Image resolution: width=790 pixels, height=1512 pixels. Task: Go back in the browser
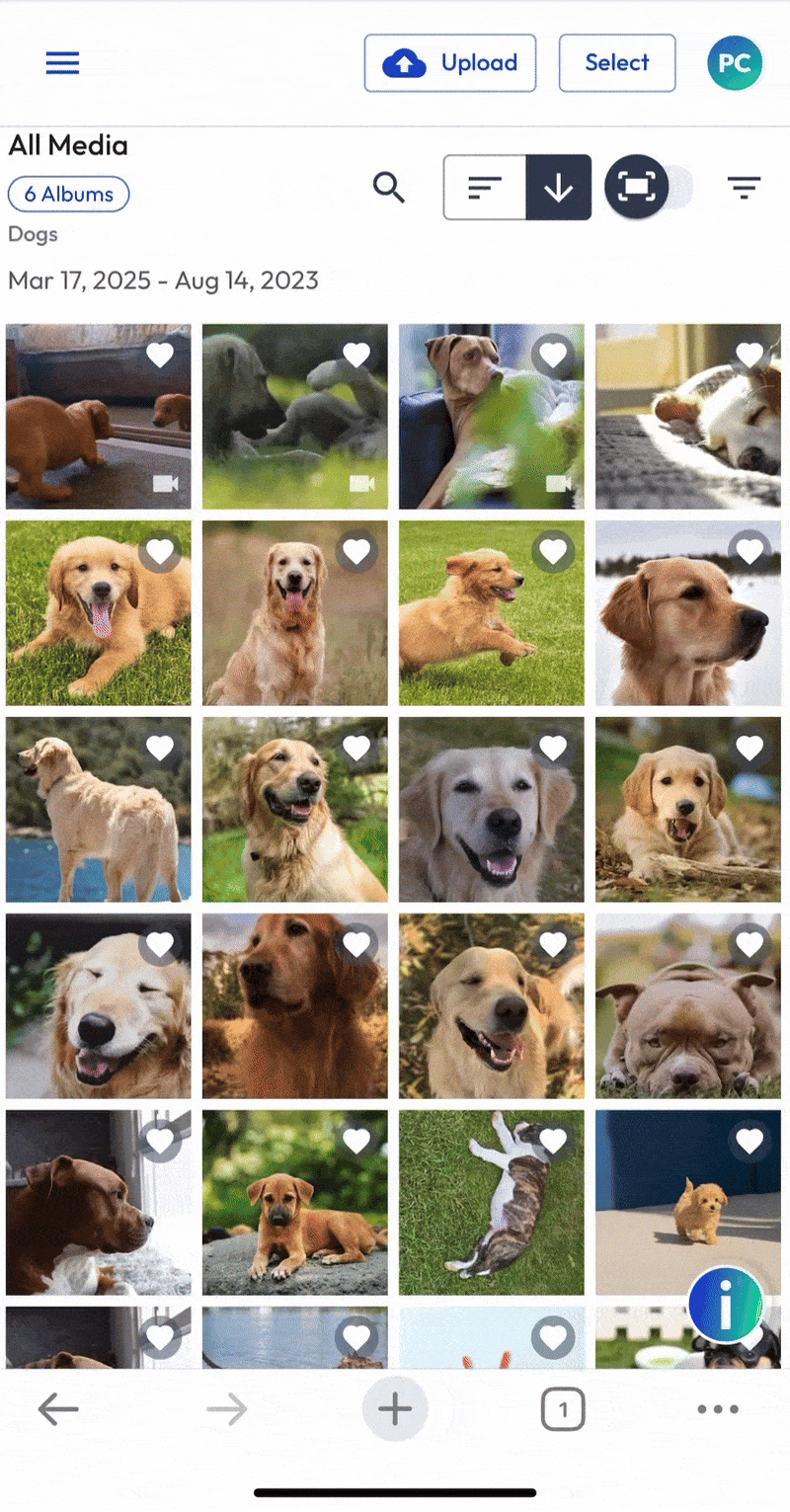58,1409
